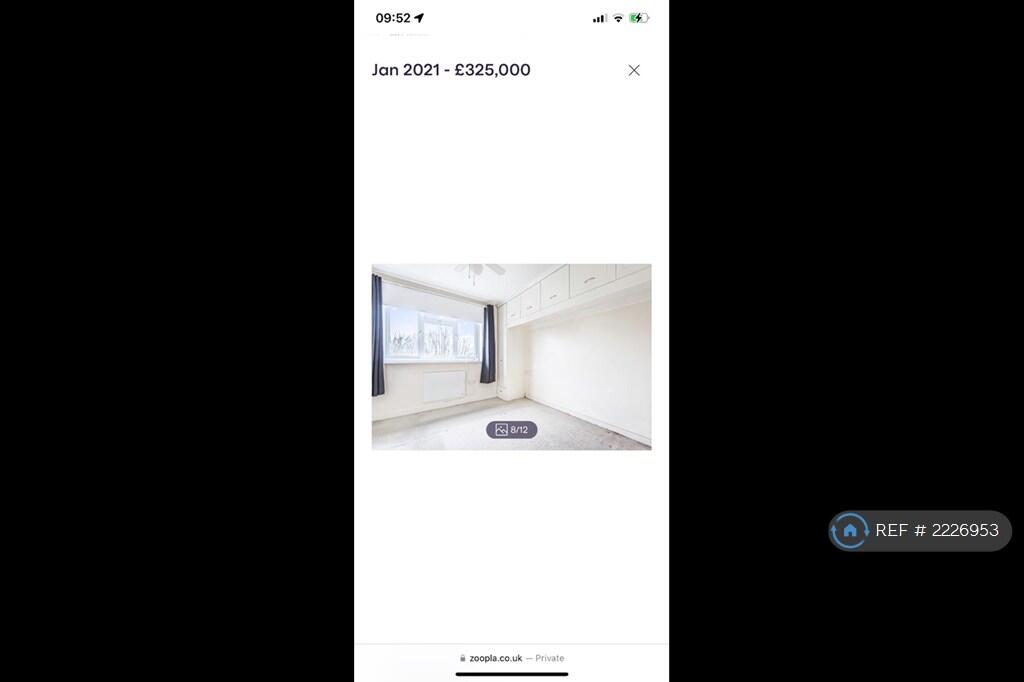Close the Jan 2021 price history overlay

coord(633,70)
